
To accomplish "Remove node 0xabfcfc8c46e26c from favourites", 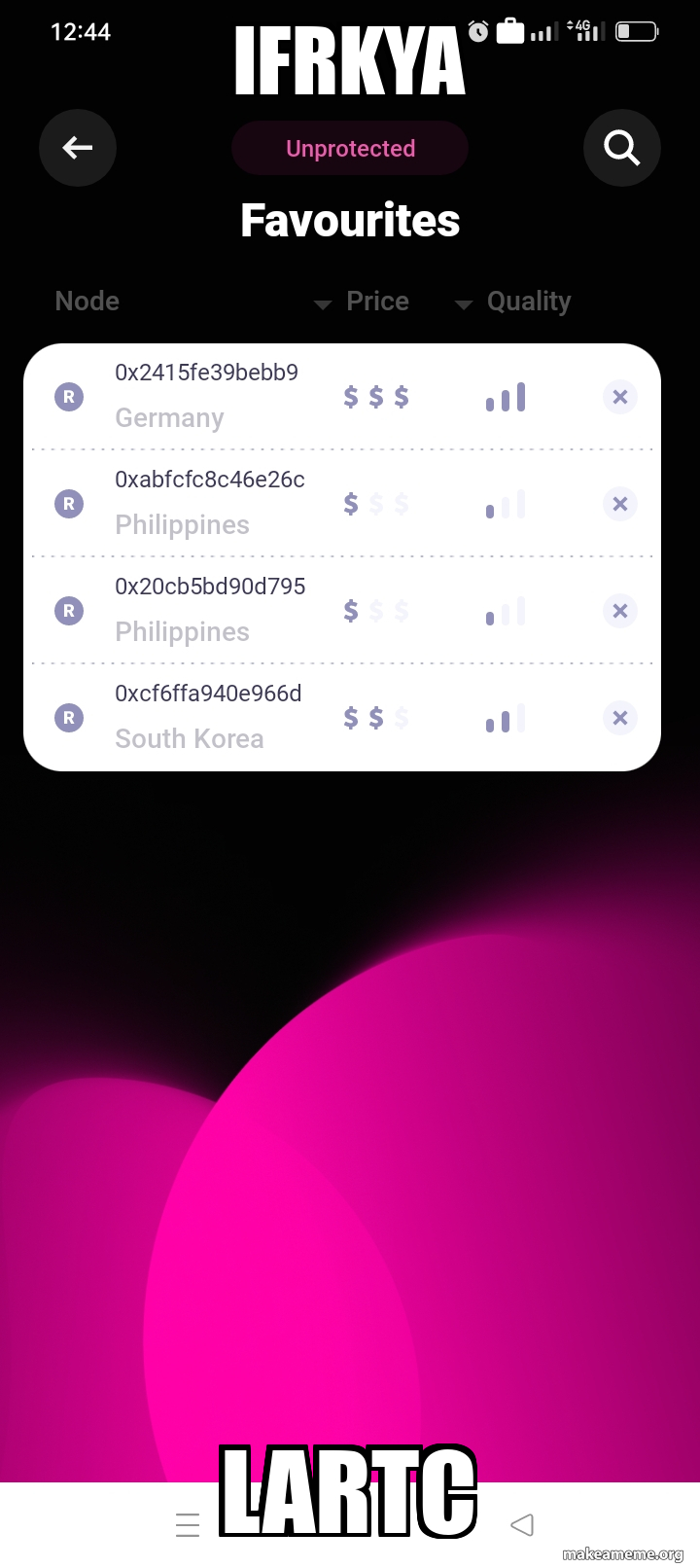I will (620, 504).
